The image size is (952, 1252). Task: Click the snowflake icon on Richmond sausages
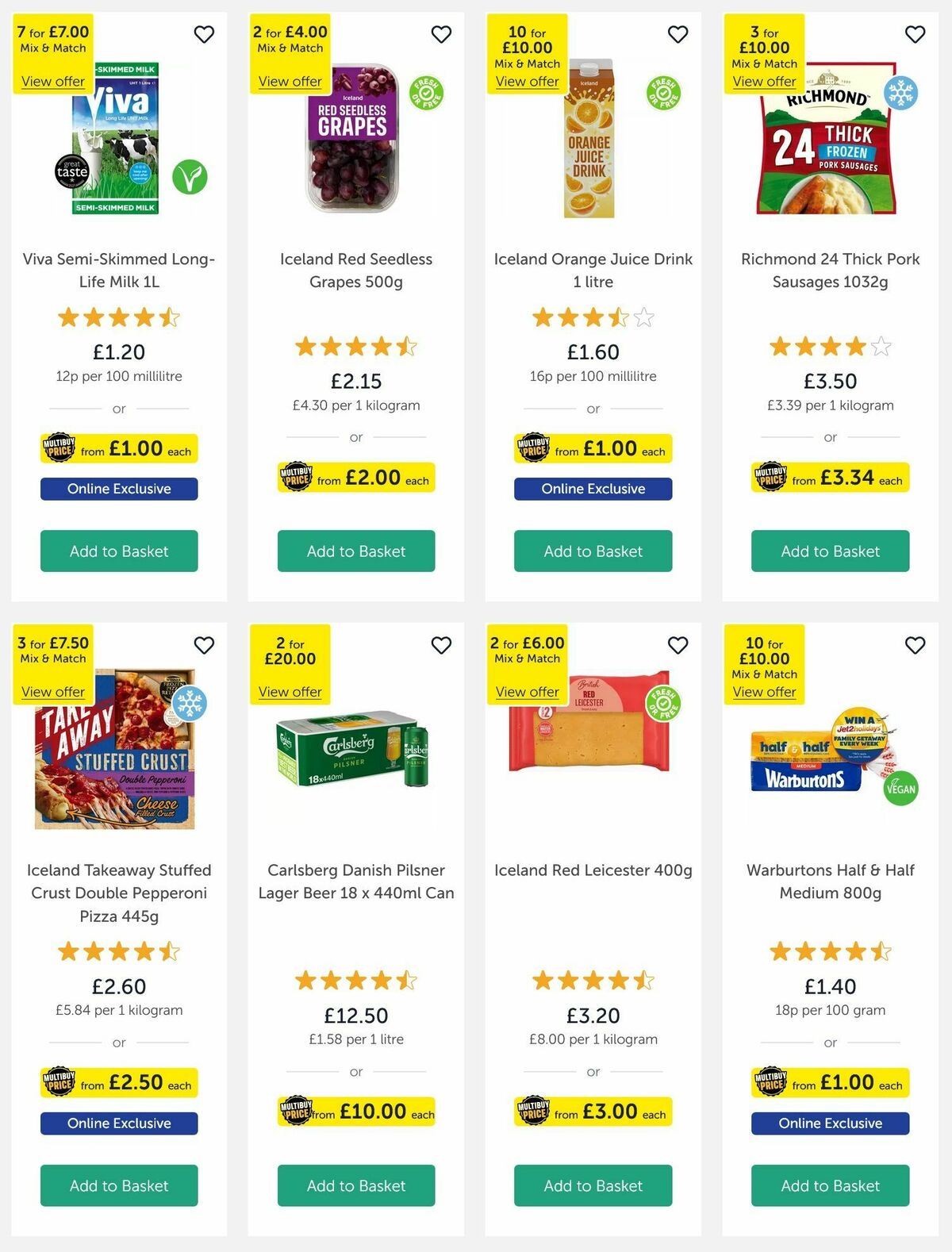tap(900, 91)
